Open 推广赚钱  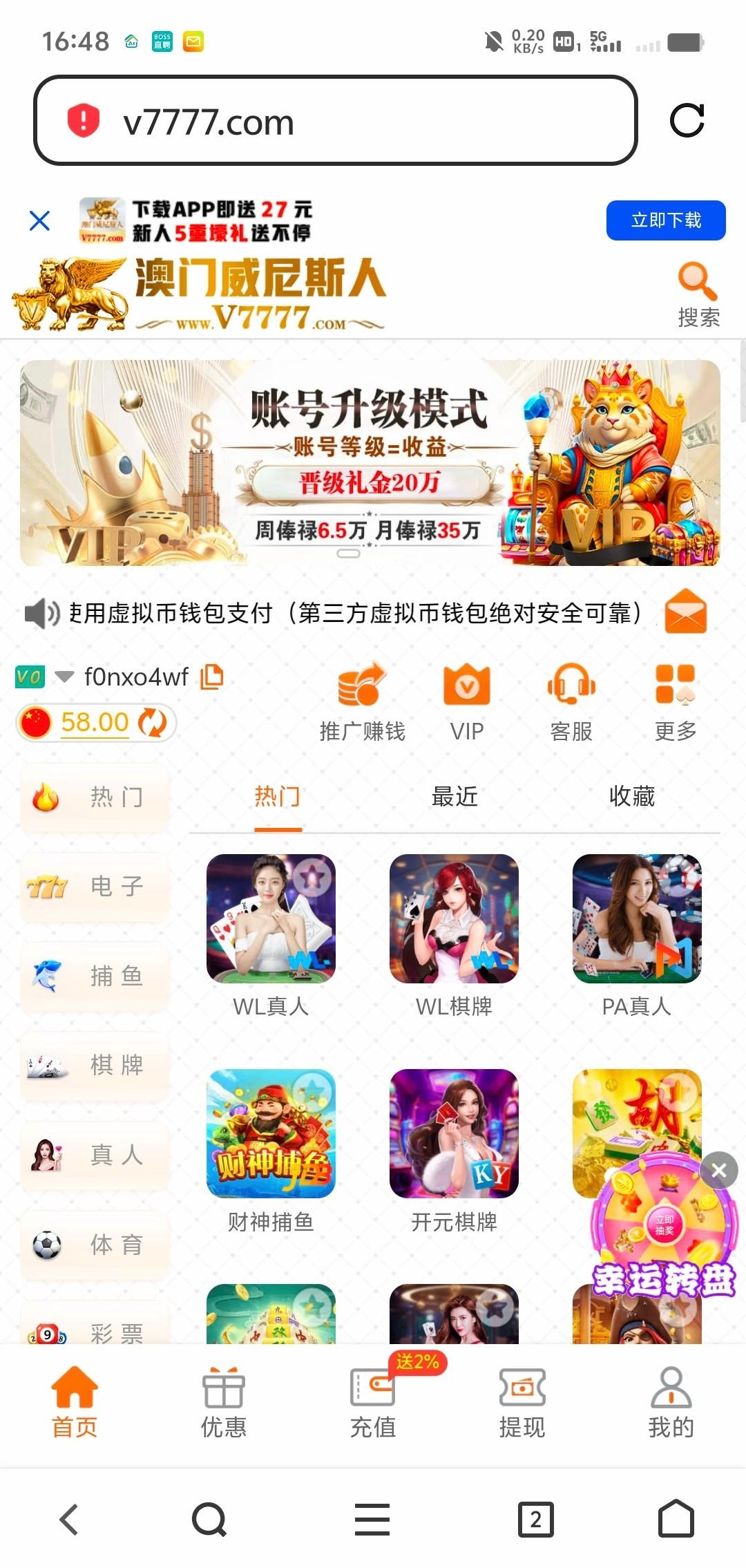coord(362,700)
